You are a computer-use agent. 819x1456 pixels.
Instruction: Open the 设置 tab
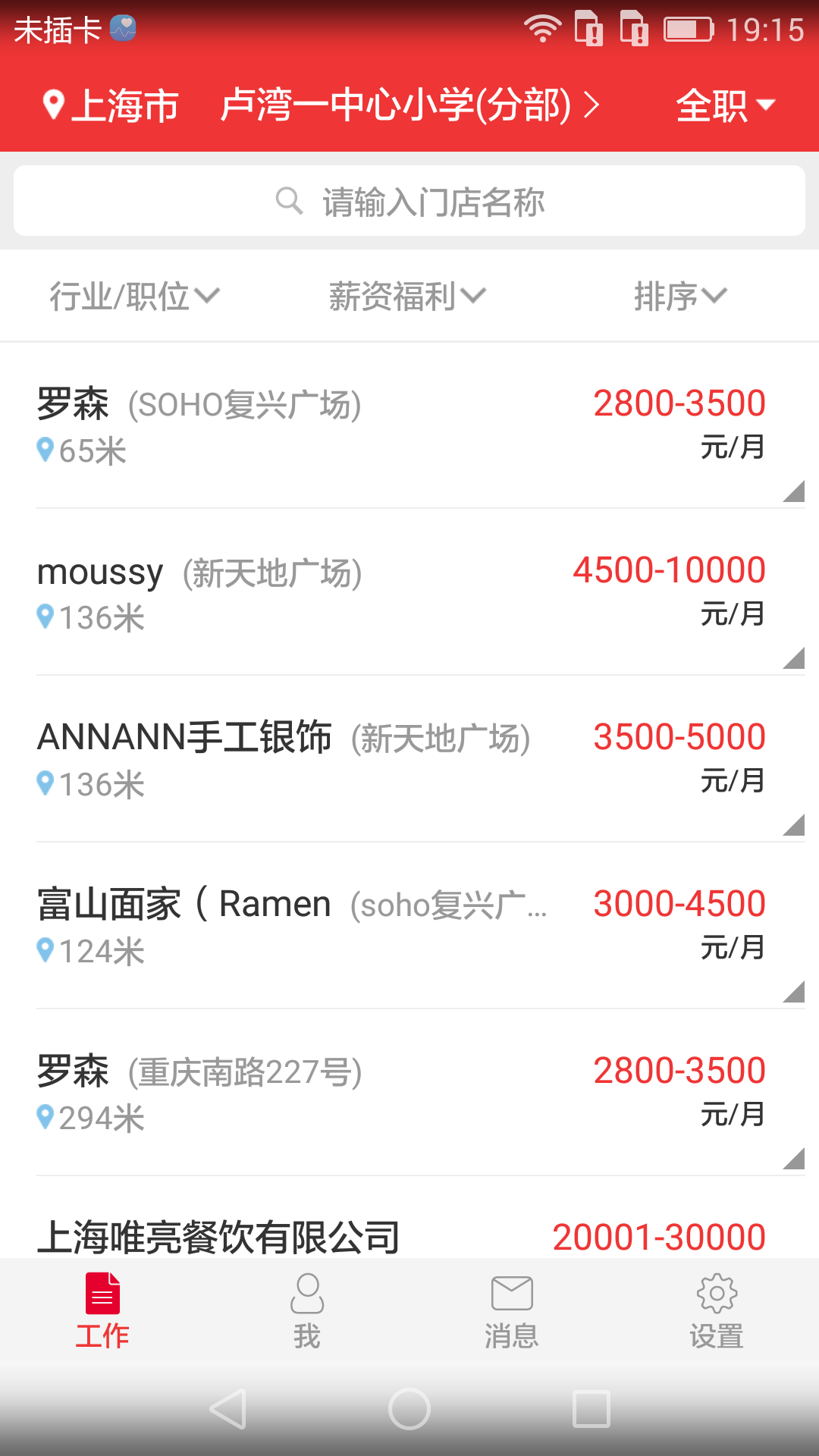pyautogui.click(x=717, y=1310)
